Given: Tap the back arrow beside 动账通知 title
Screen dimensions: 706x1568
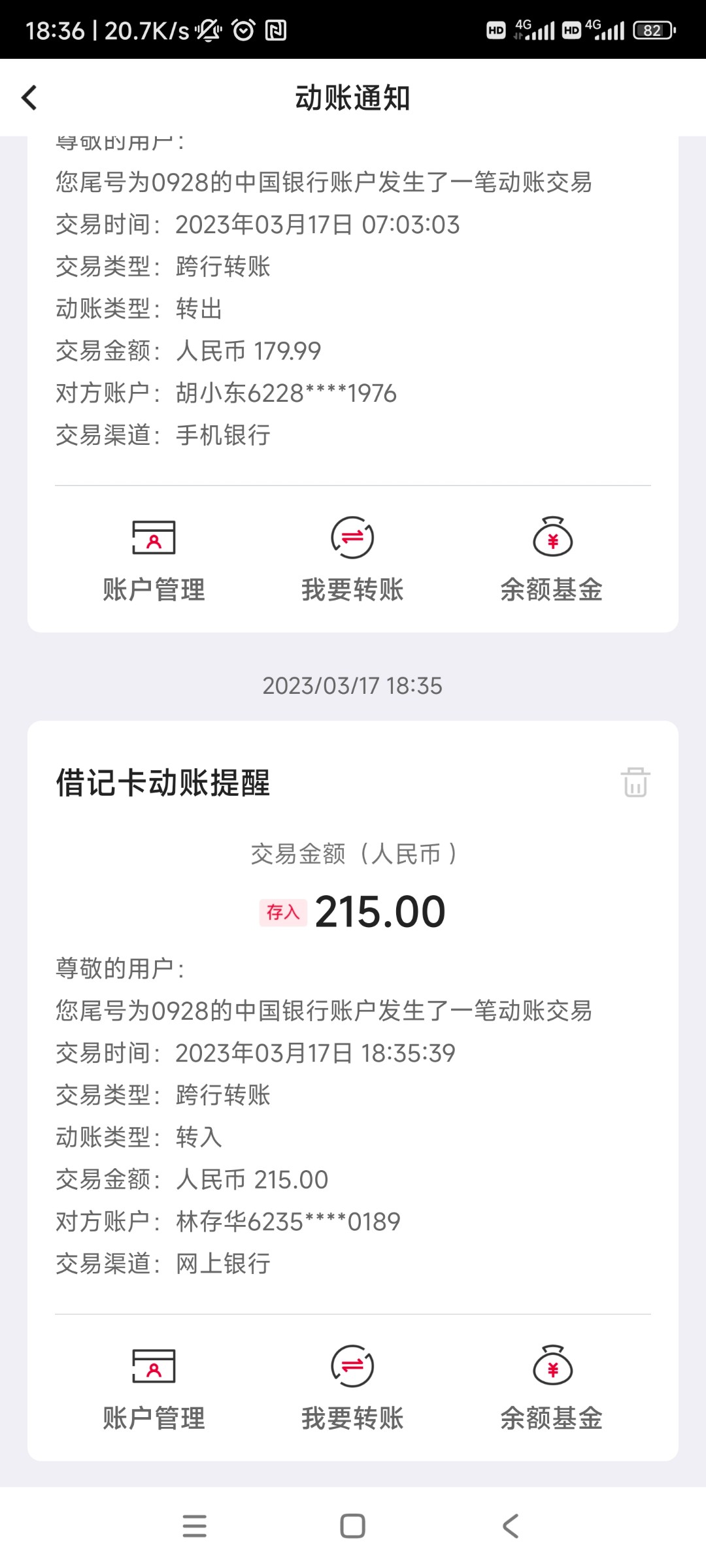Looking at the screenshot, I should (x=28, y=97).
